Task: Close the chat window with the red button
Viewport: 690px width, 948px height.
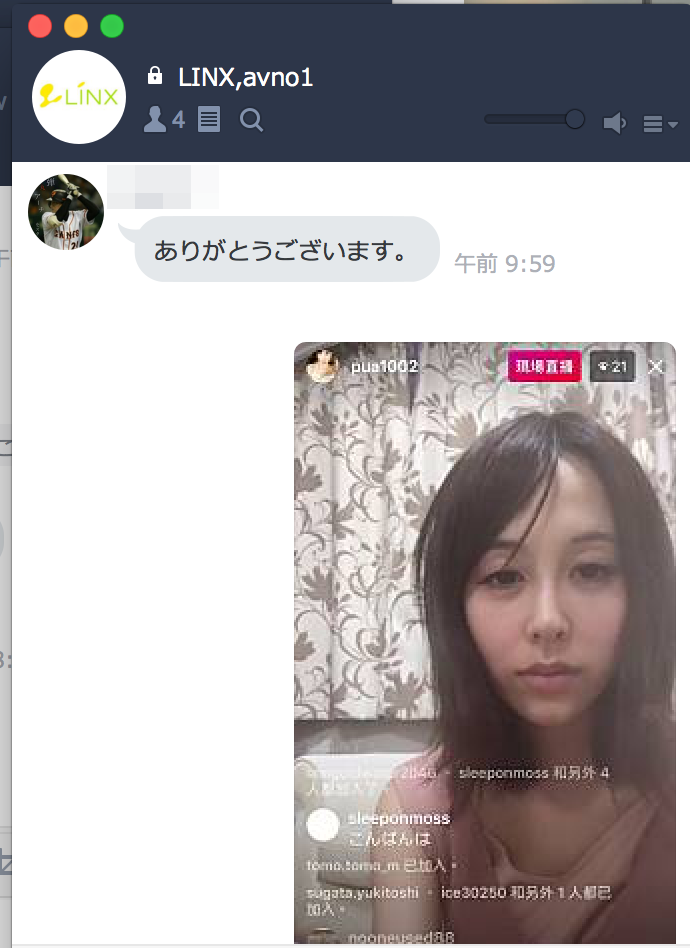Action: tap(40, 26)
